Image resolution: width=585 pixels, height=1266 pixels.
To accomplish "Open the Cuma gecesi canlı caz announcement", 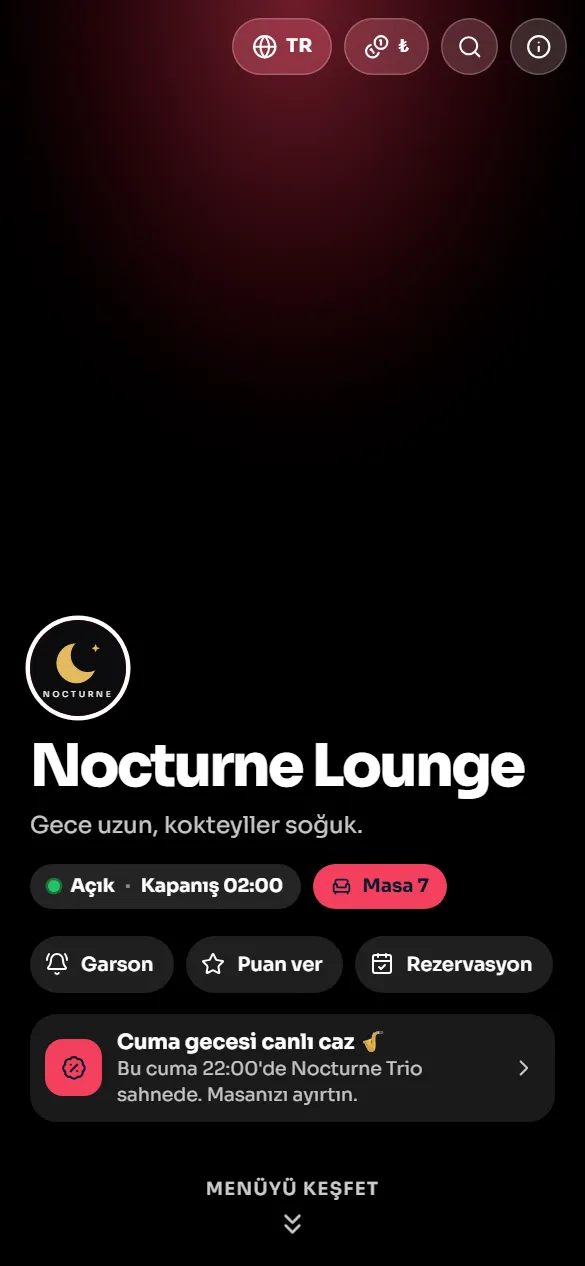I will pos(292,1068).
